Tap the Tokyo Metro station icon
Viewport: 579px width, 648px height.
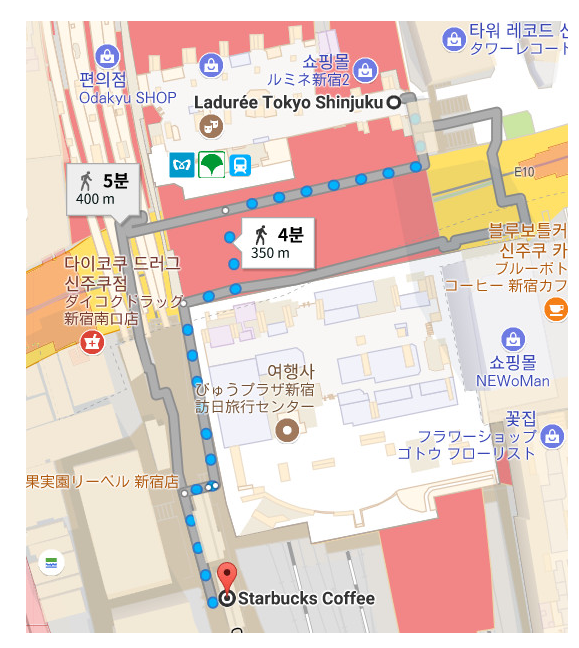[x=182, y=165]
